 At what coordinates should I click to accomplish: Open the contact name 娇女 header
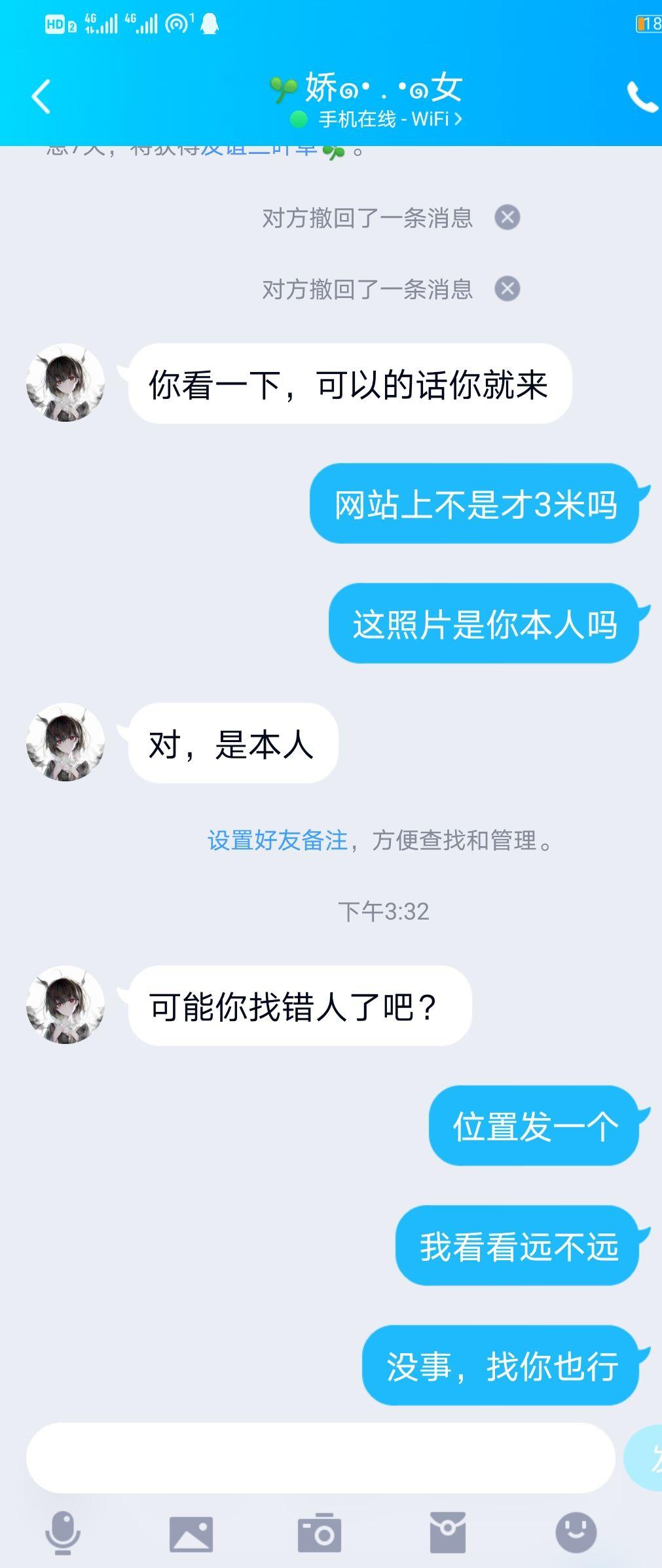364,89
